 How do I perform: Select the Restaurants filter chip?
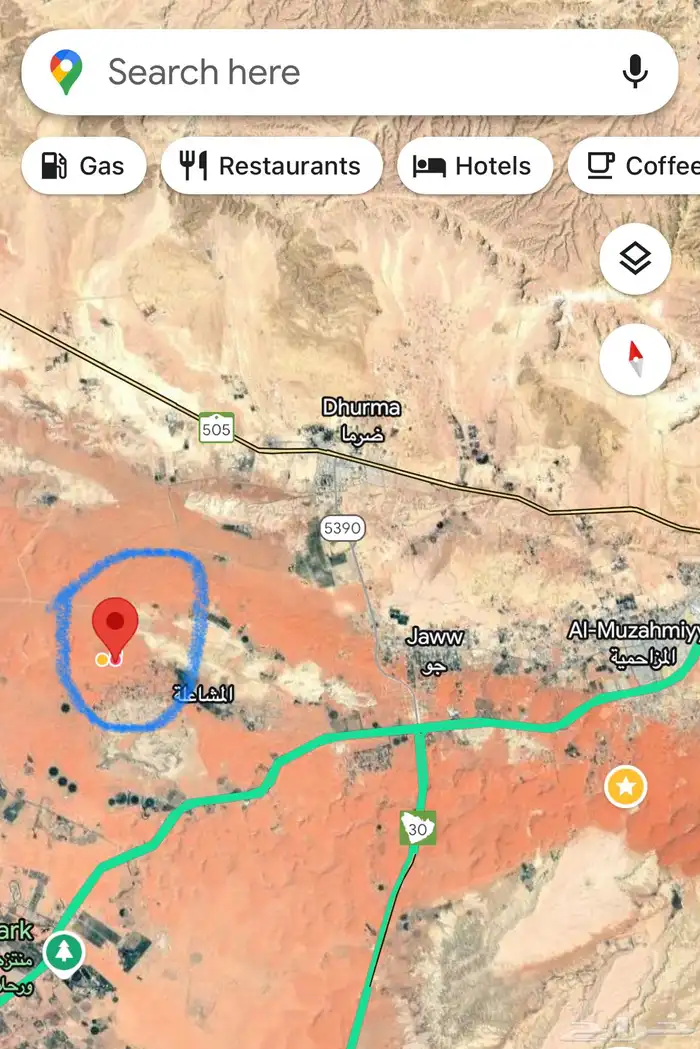click(272, 166)
